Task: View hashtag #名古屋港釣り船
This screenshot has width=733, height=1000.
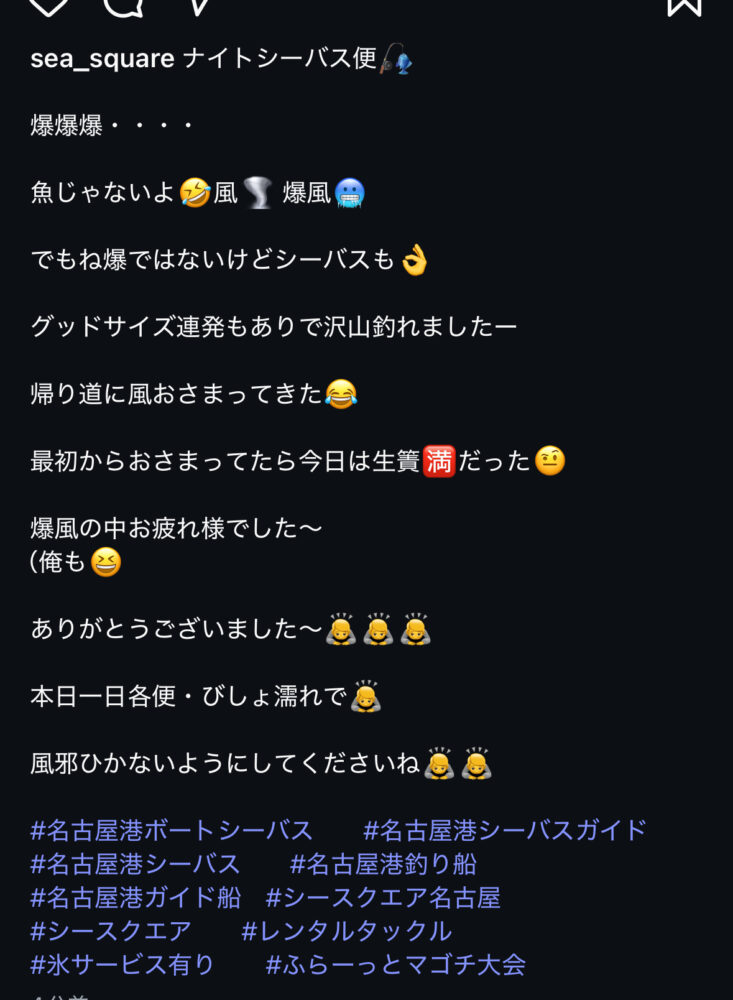Action: click(x=383, y=864)
